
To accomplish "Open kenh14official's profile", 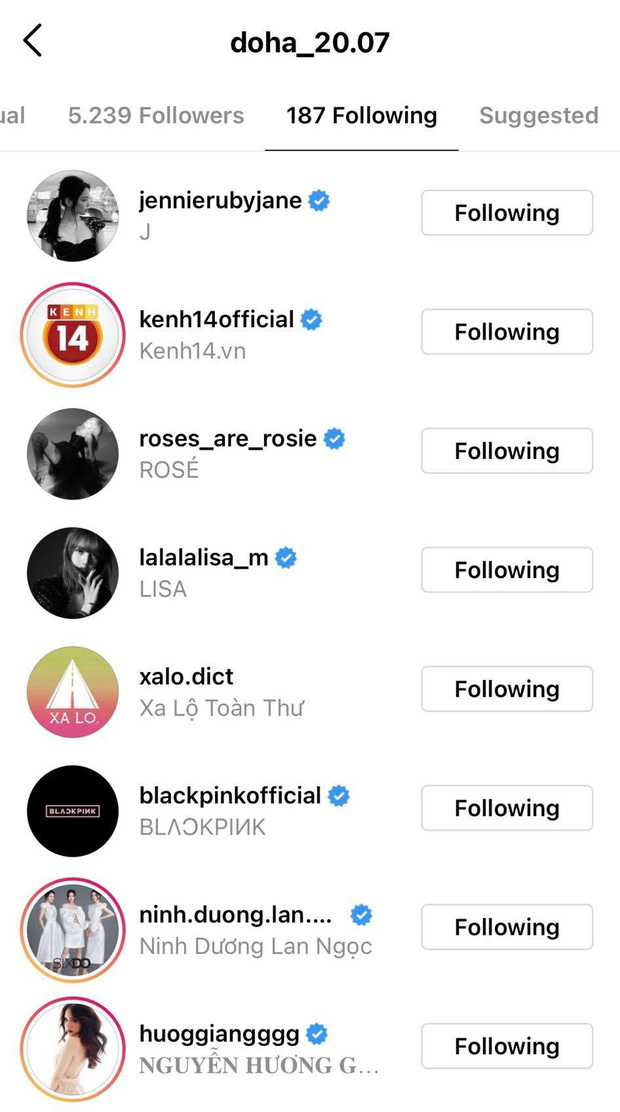I will tap(216, 320).
